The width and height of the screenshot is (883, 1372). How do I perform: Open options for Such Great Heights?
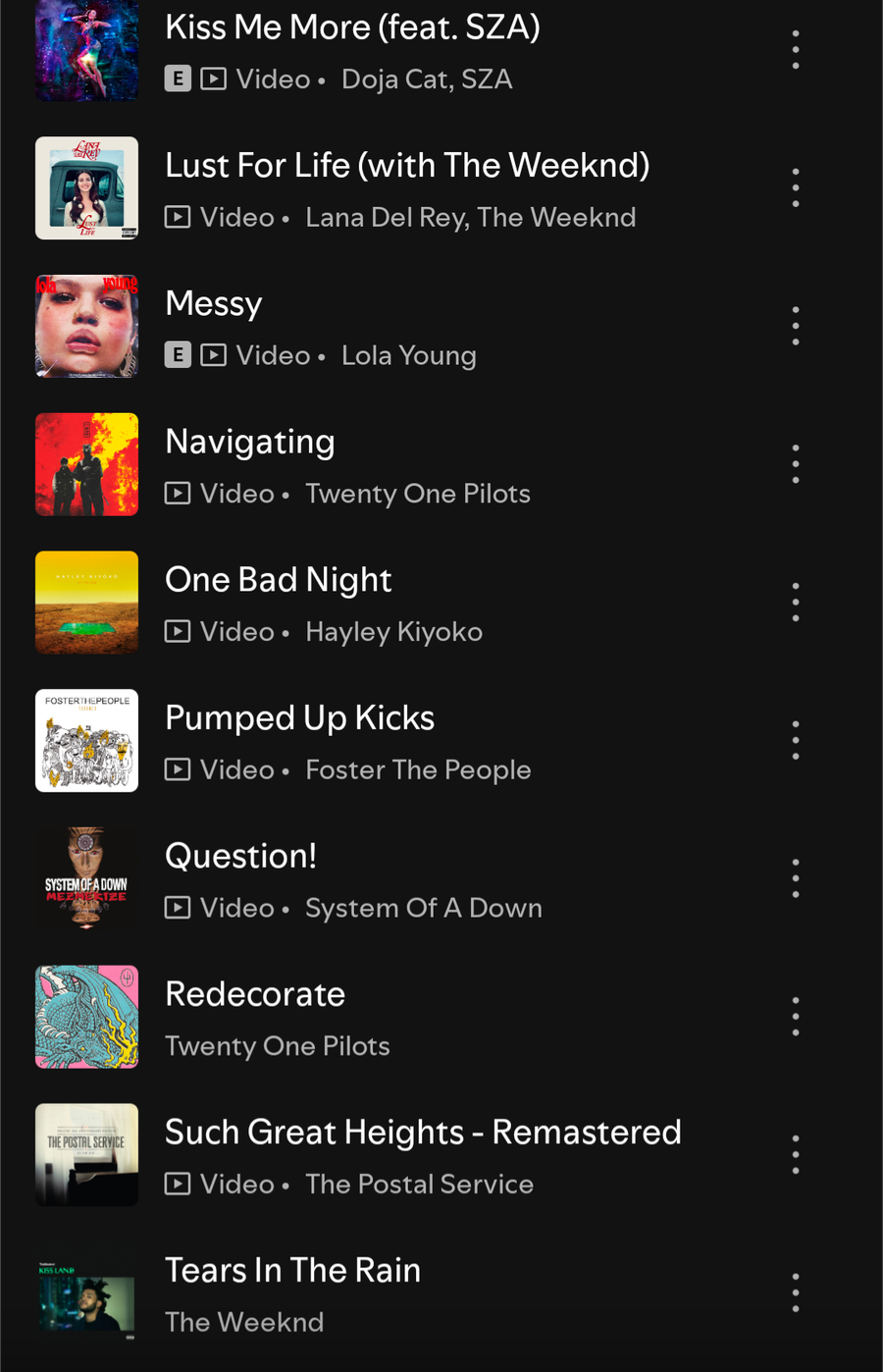pos(795,1155)
